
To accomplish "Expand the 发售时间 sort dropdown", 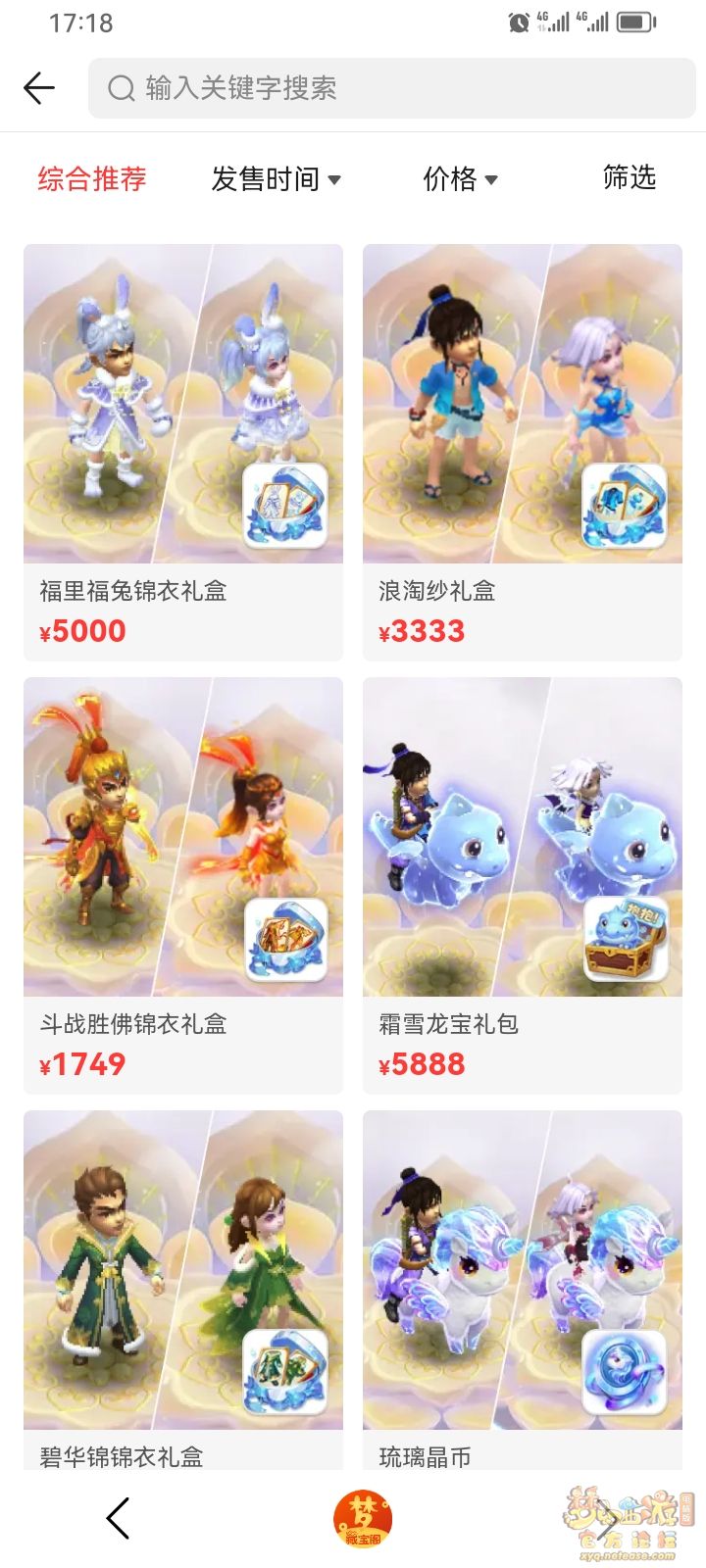I will coord(276,179).
